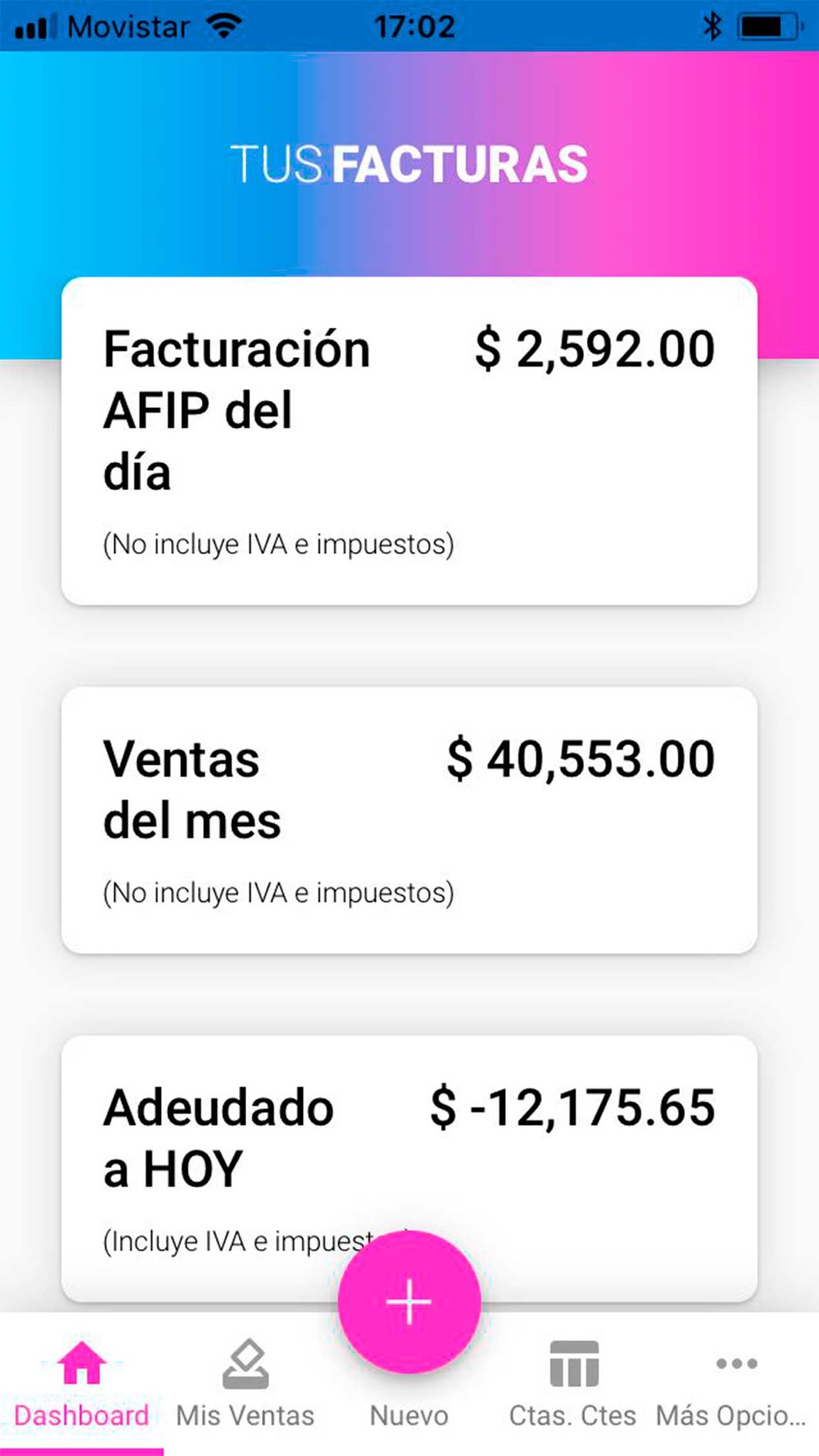
Task: Go to Ctas. Ctes tab
Action: tap(572, 1384)
